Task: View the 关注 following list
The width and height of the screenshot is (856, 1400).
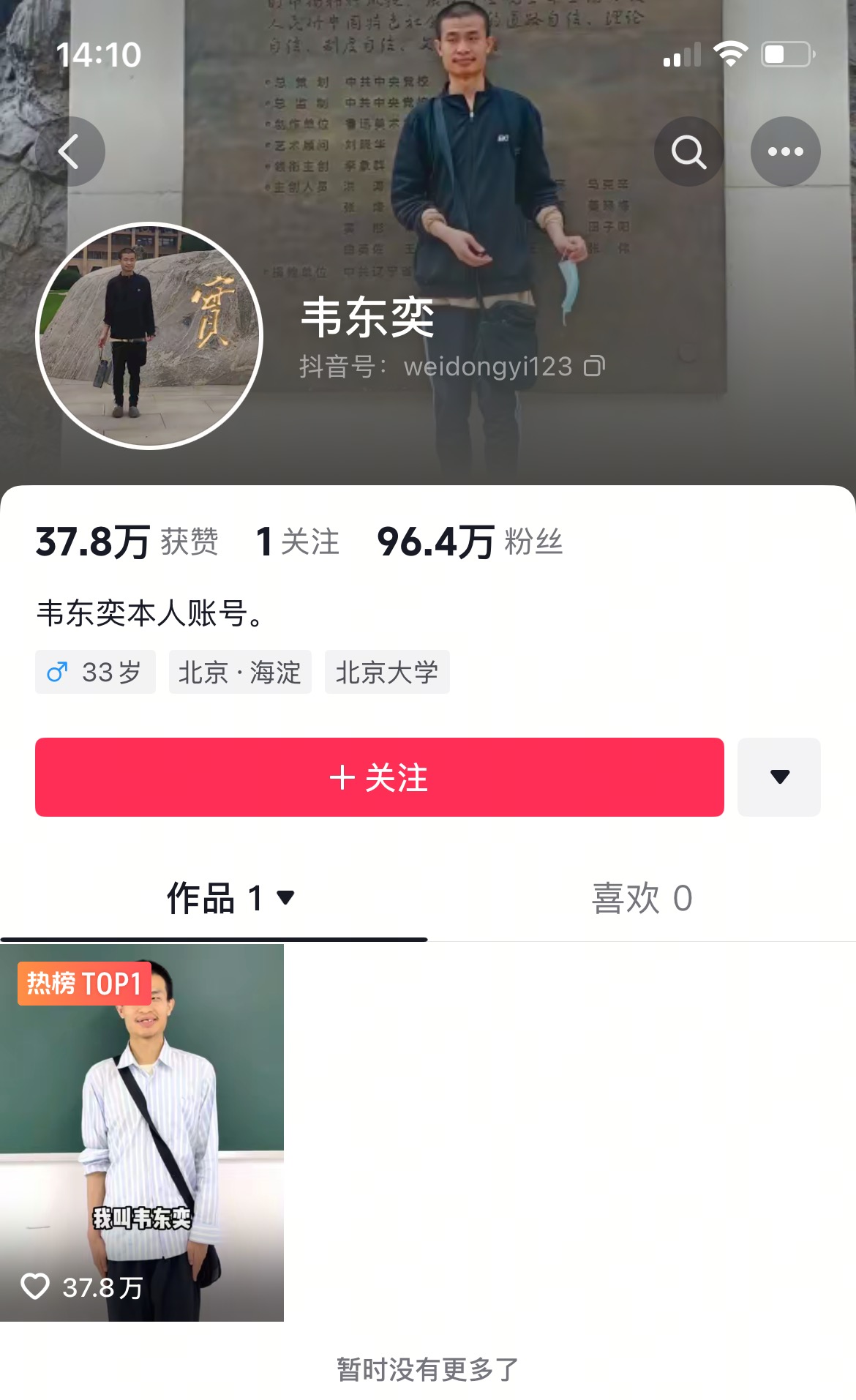Action: tap(298, 542)
